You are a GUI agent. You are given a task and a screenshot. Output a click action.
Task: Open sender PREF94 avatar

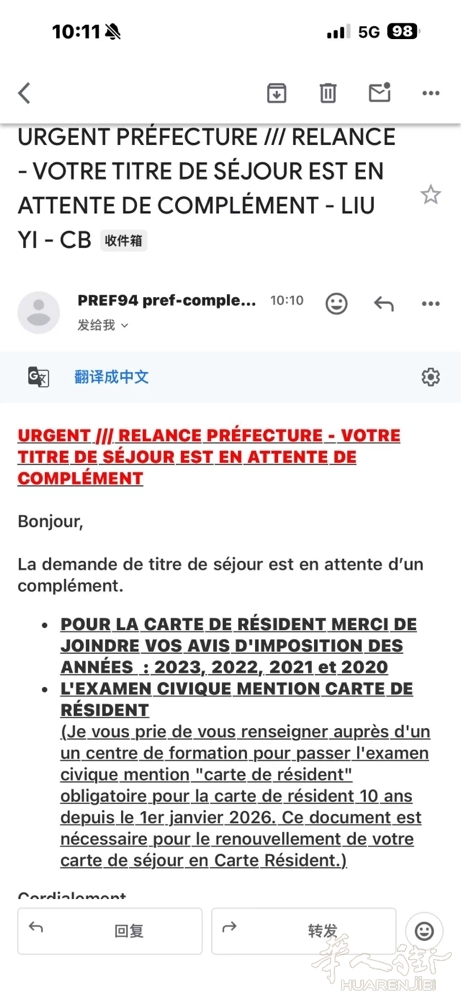coord(39,312)
